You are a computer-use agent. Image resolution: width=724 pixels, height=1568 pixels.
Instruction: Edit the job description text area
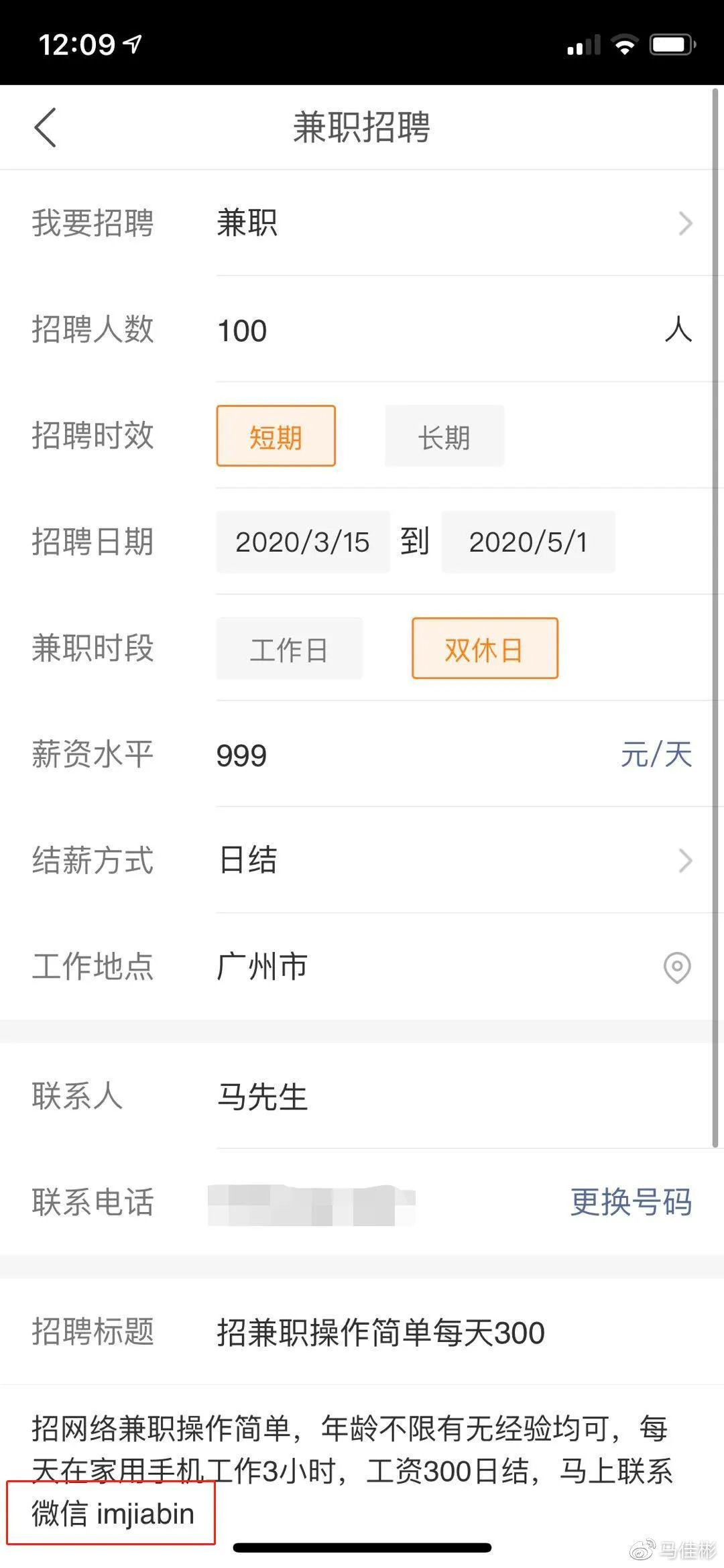[362, 1471]
